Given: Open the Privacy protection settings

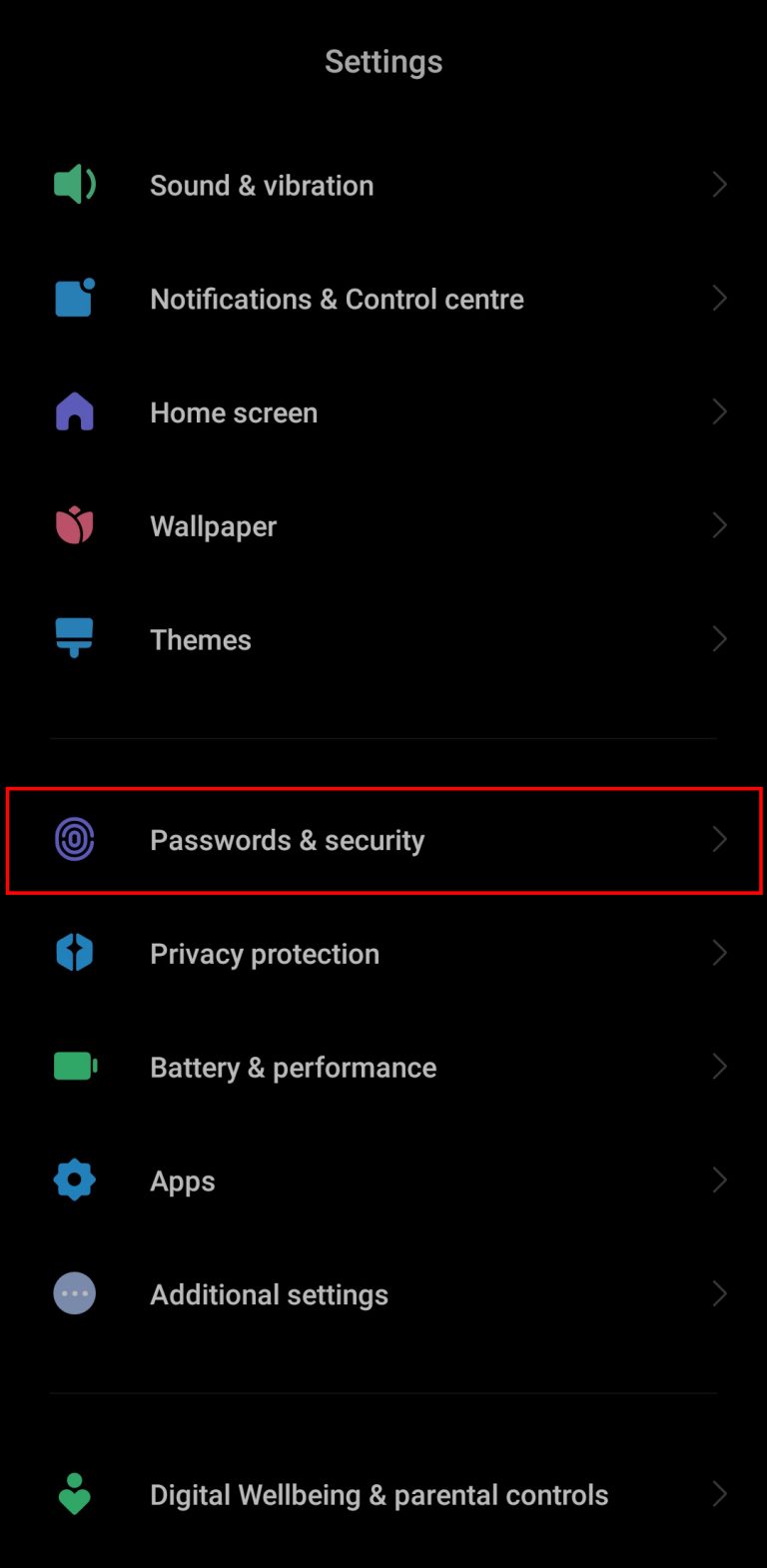Looking at the screenshot, I should point(383,953).
